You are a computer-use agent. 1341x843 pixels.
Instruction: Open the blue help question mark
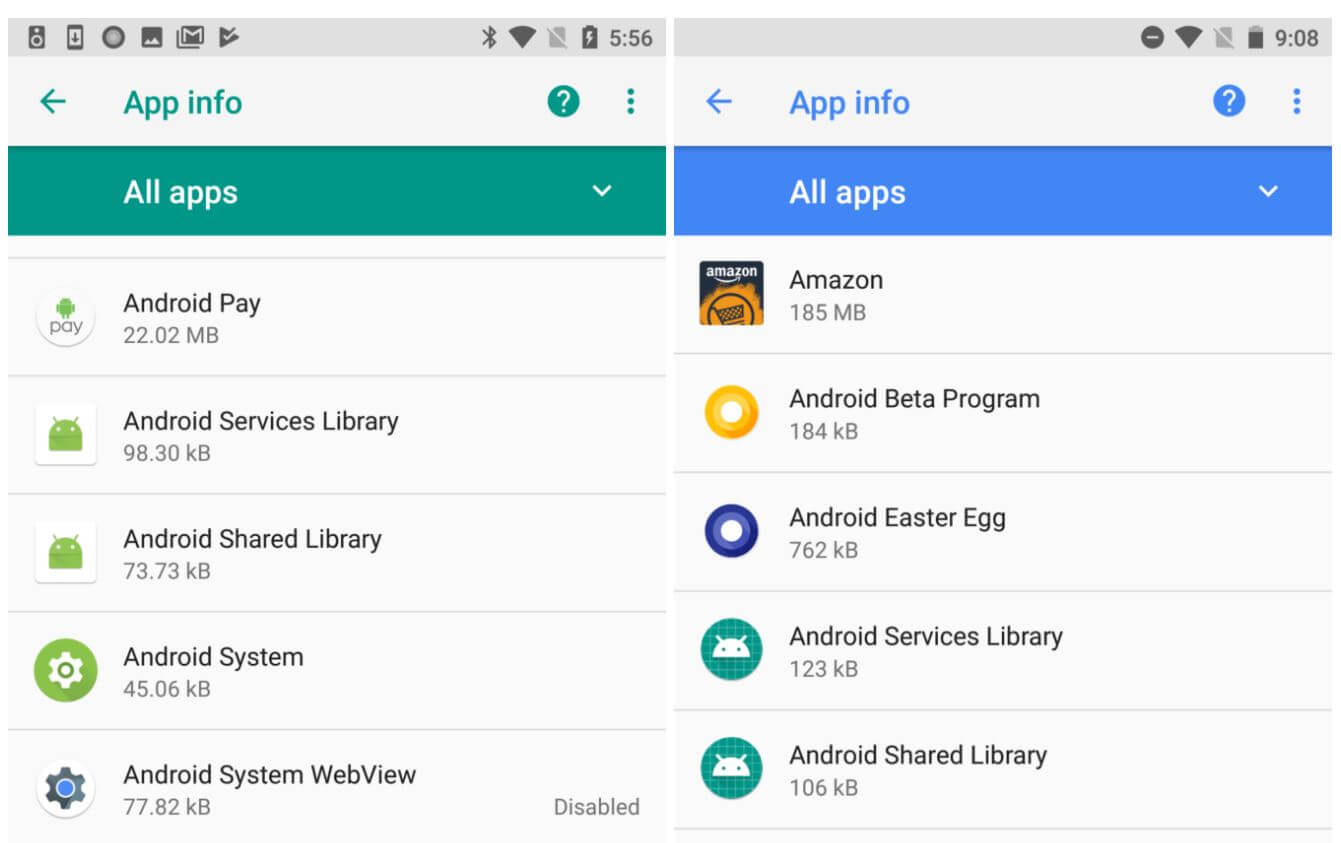coord(1229,102)
